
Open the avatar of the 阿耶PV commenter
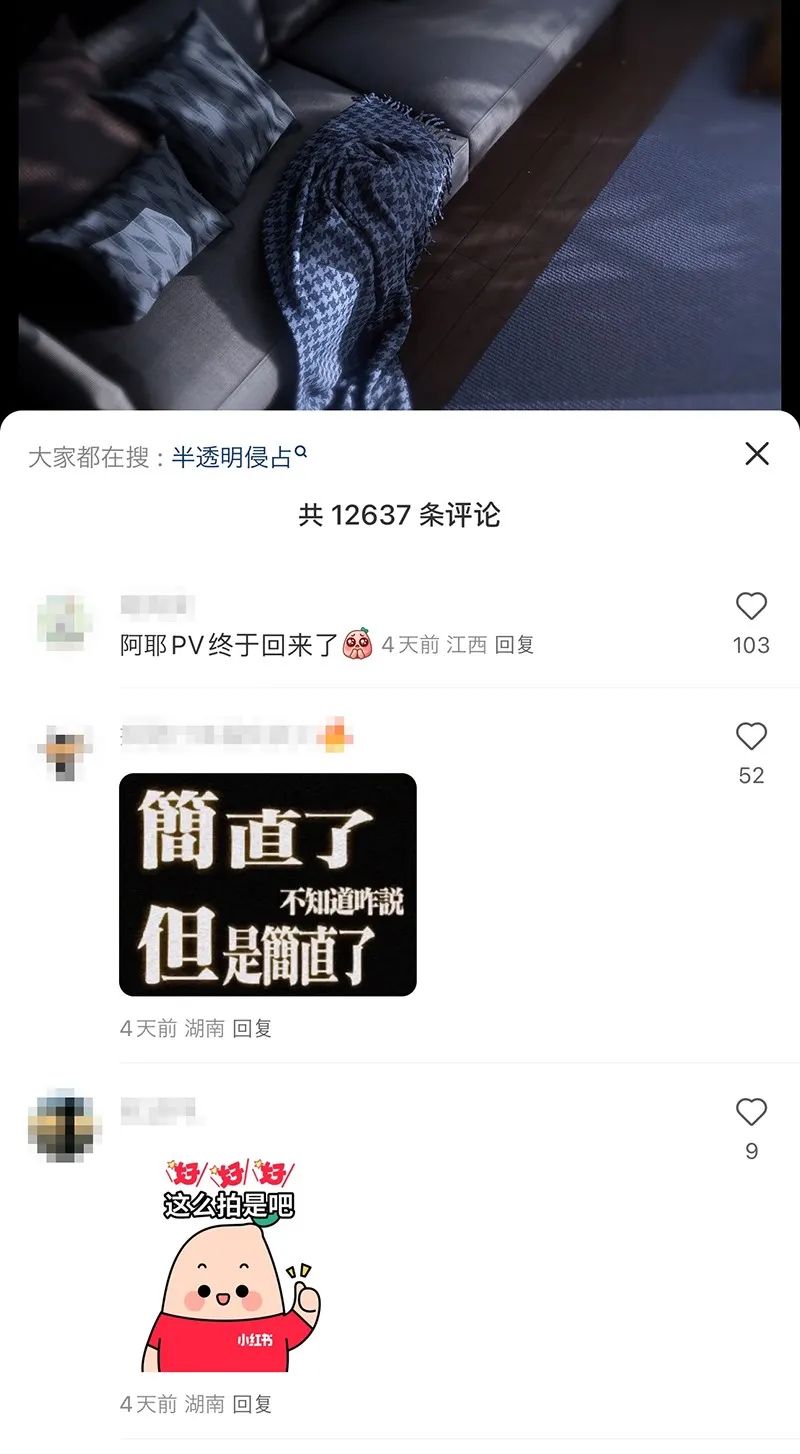point(65,623)
